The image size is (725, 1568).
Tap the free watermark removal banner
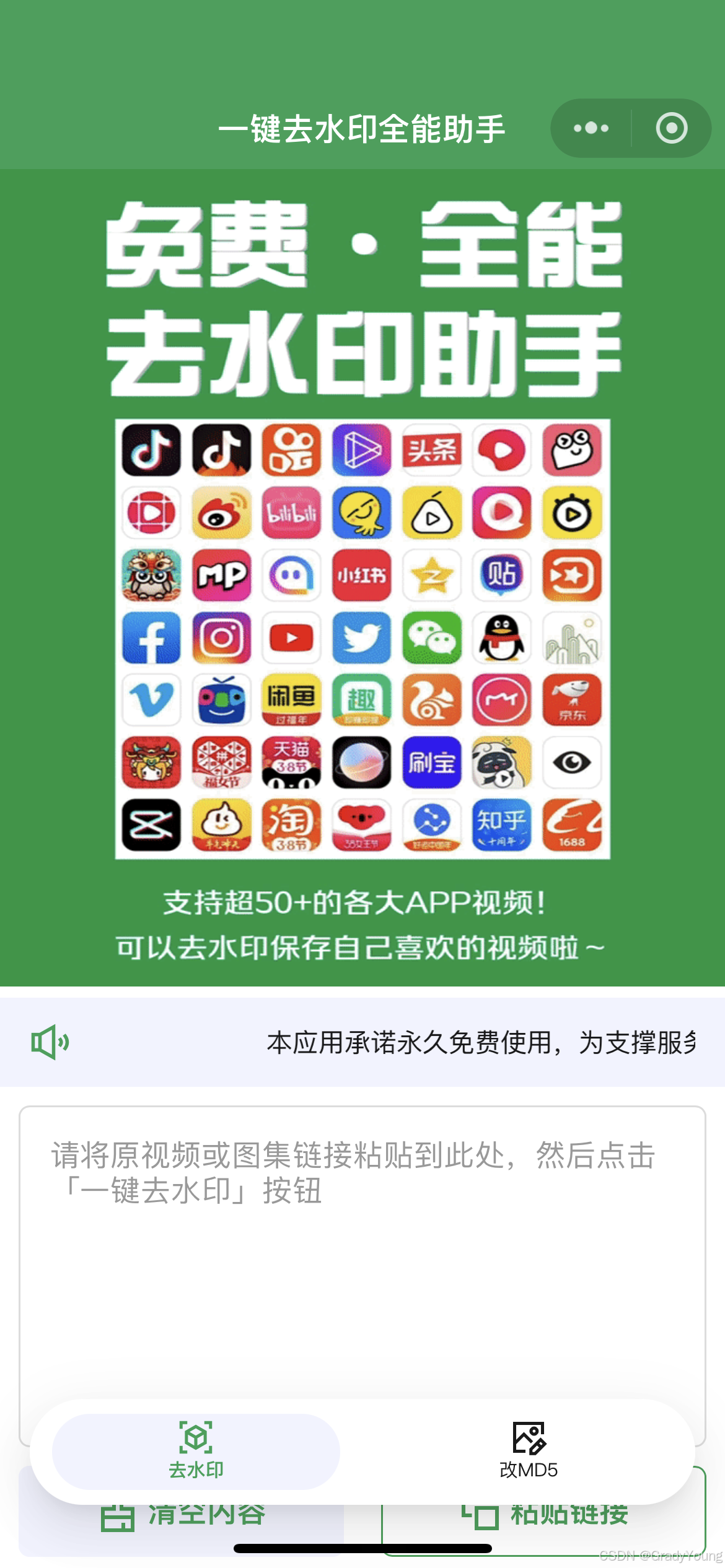coord(362,577)
